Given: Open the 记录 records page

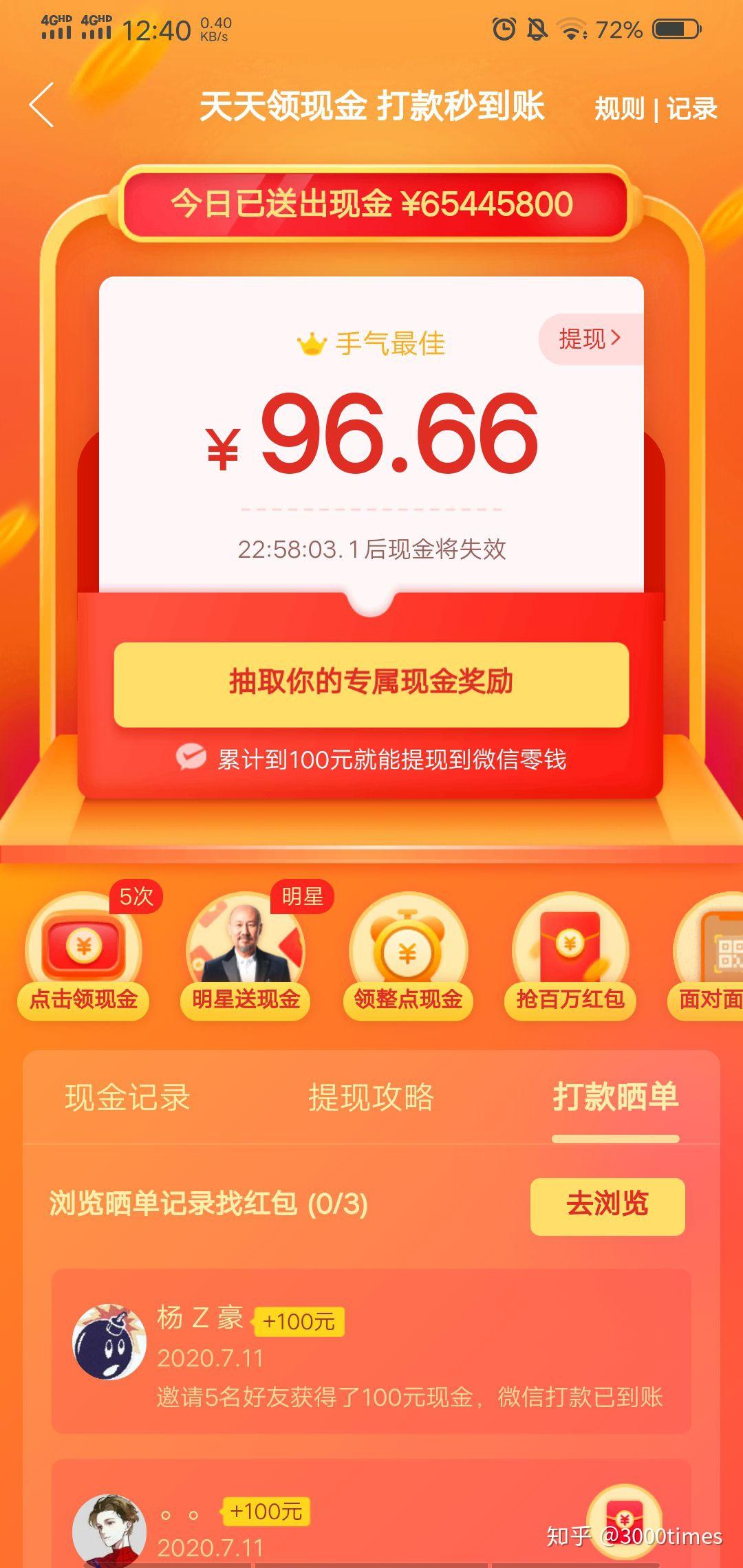Looking at the screenshot, I should pos(691,109).
